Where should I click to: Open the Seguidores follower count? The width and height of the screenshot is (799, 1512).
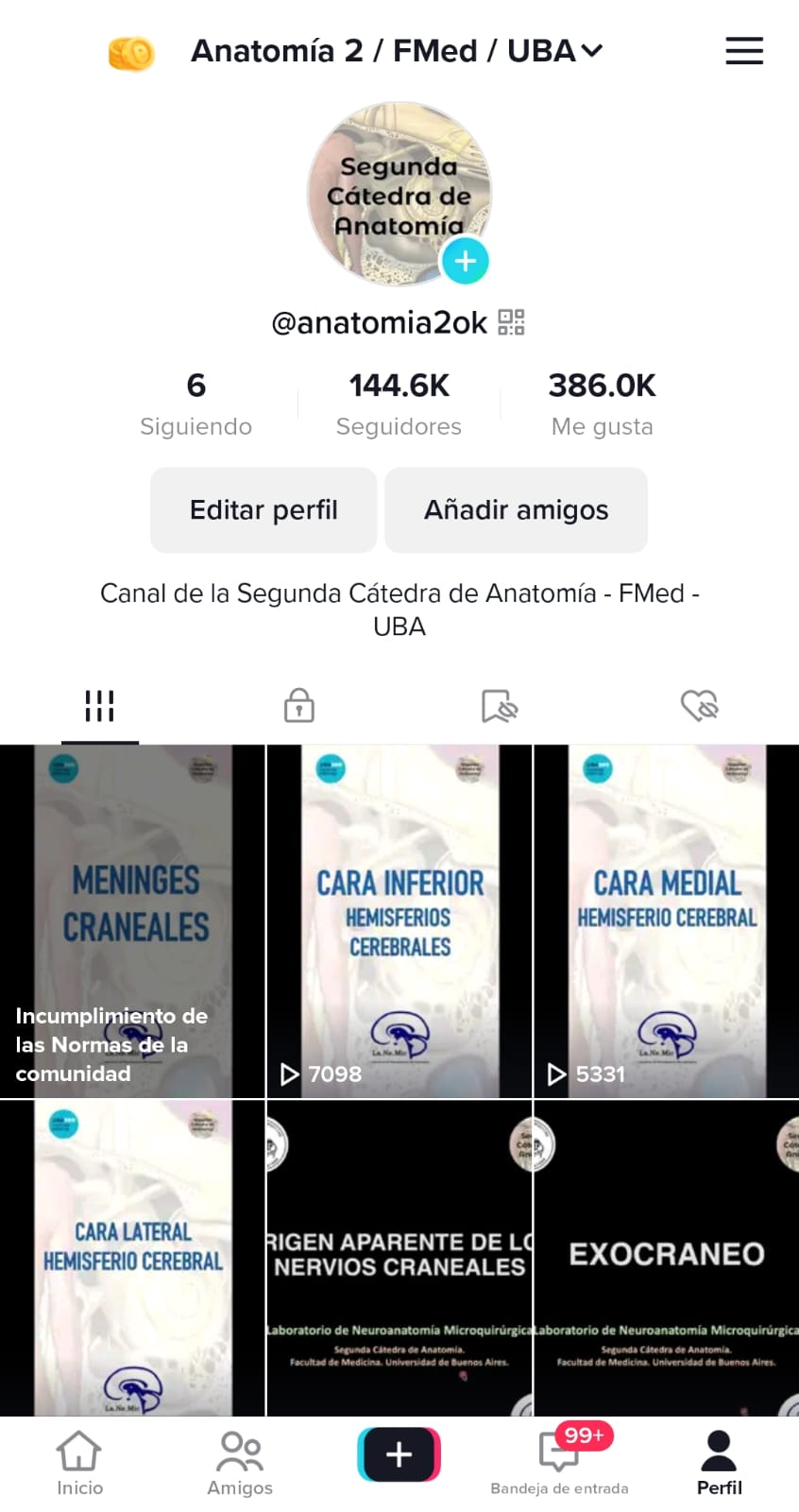pos(399,402)
